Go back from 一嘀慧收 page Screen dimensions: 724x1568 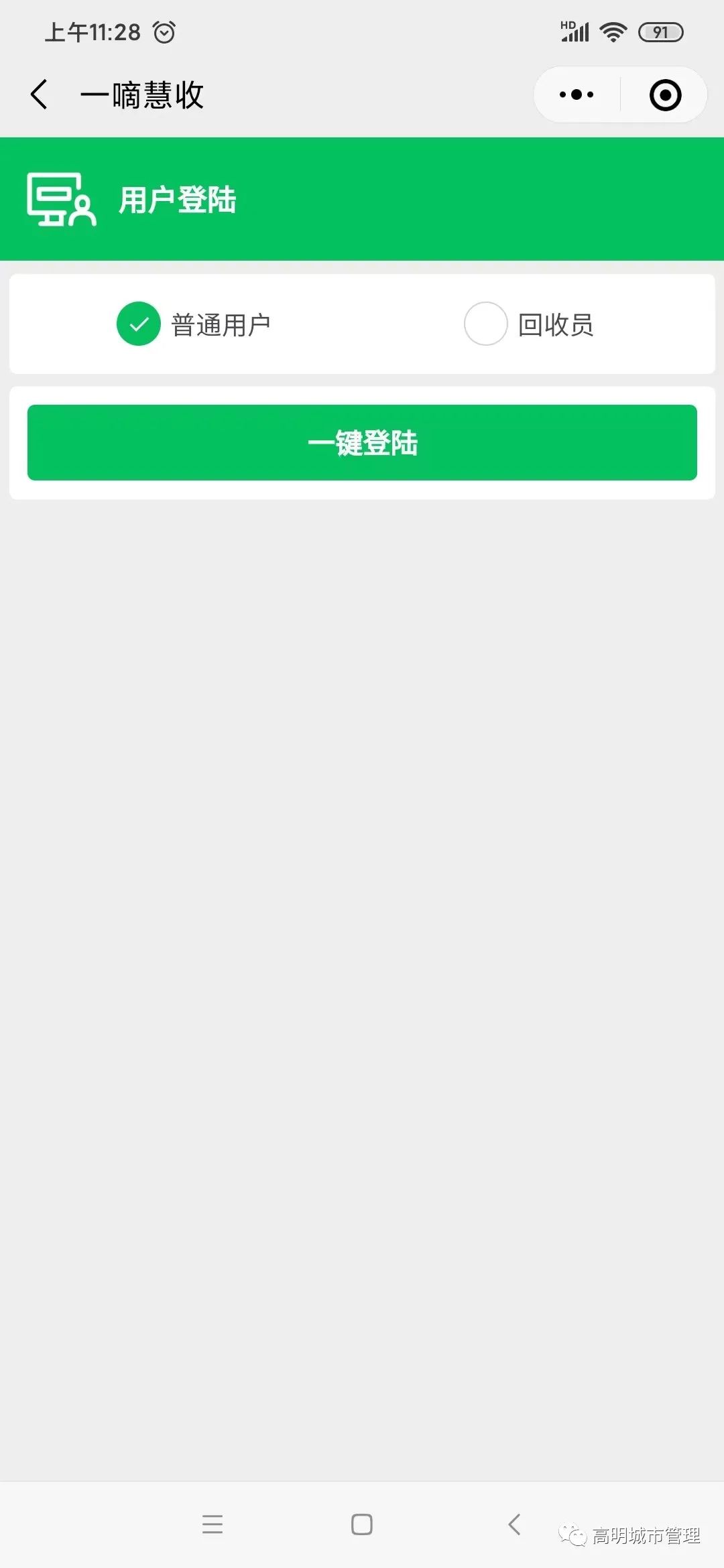[x=40, y=94]
